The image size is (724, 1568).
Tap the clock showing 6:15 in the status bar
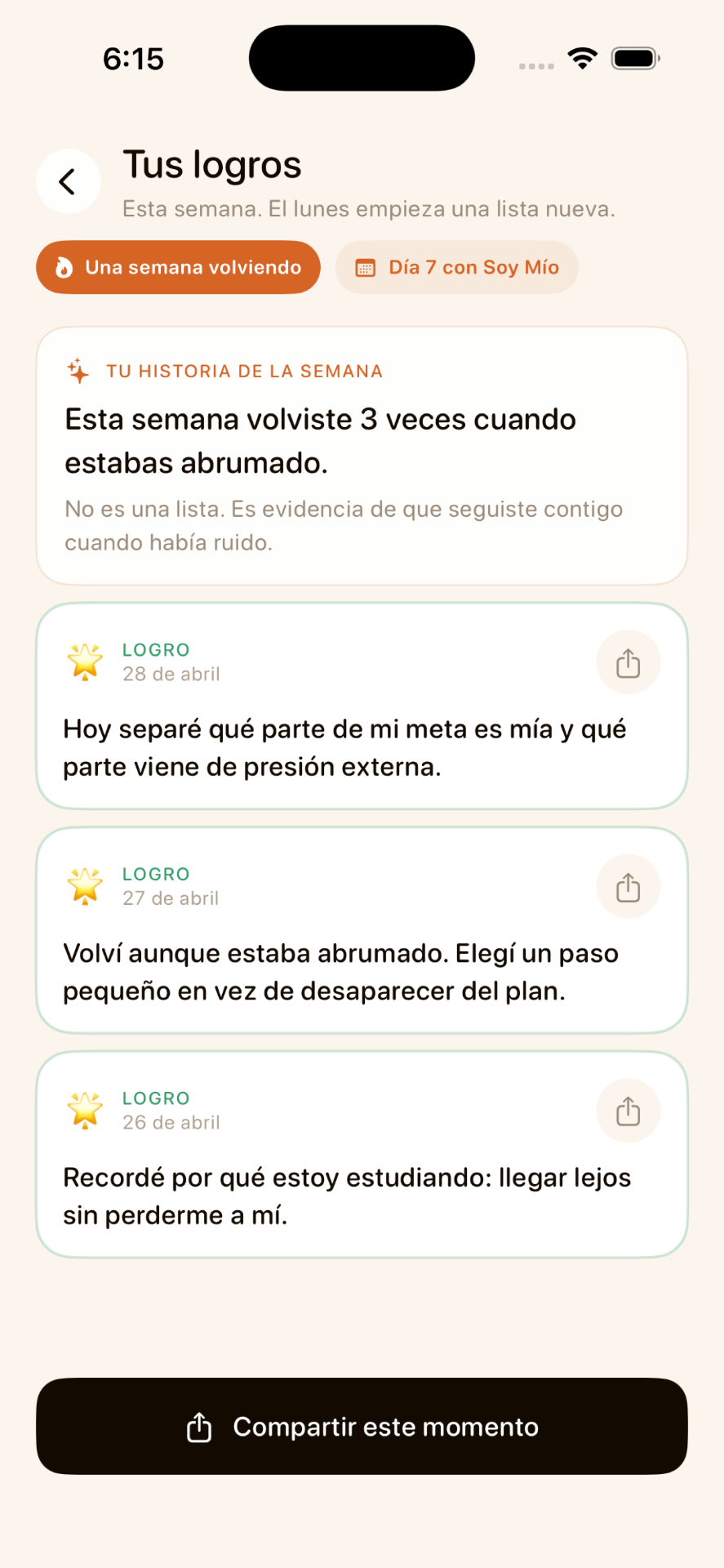(x=135, y=58)
